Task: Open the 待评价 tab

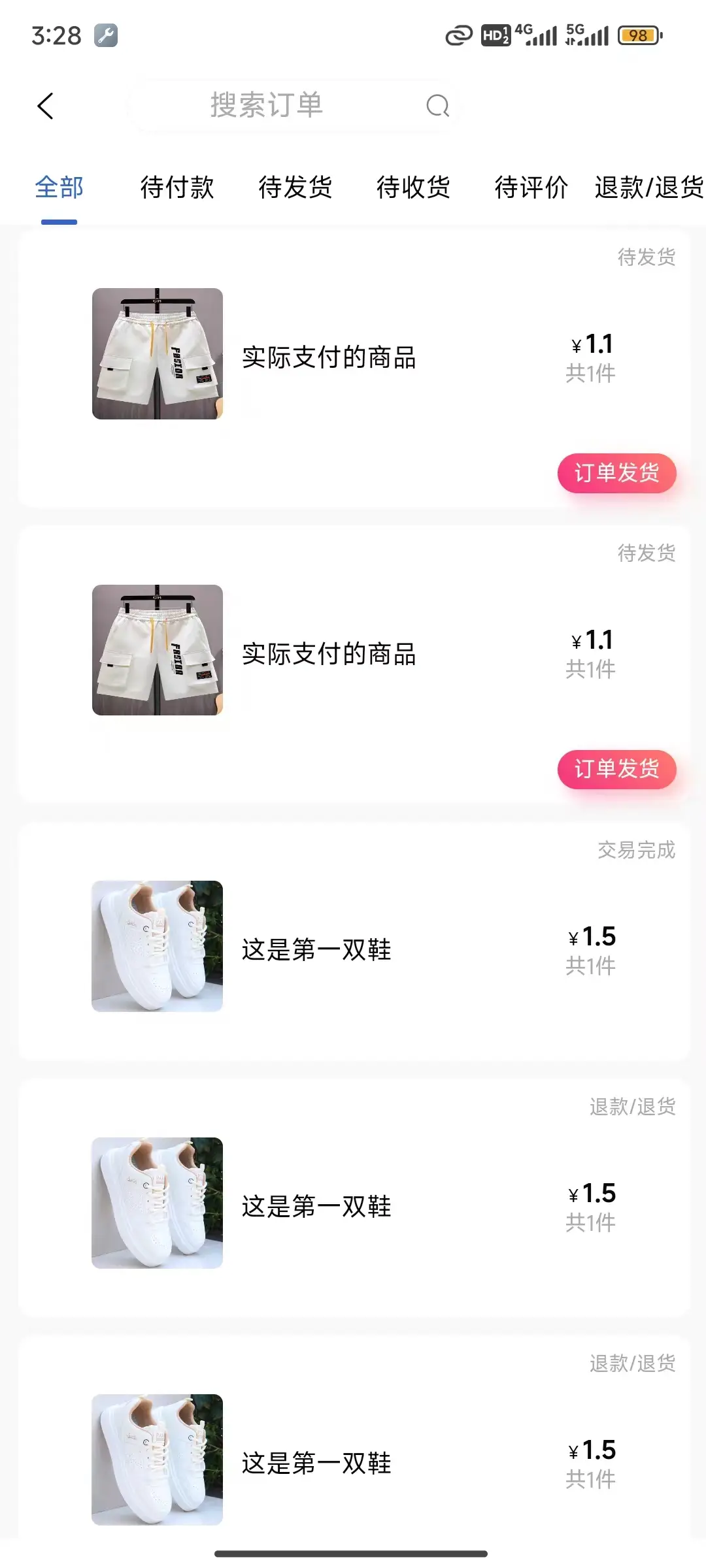Action: [531, 188]
